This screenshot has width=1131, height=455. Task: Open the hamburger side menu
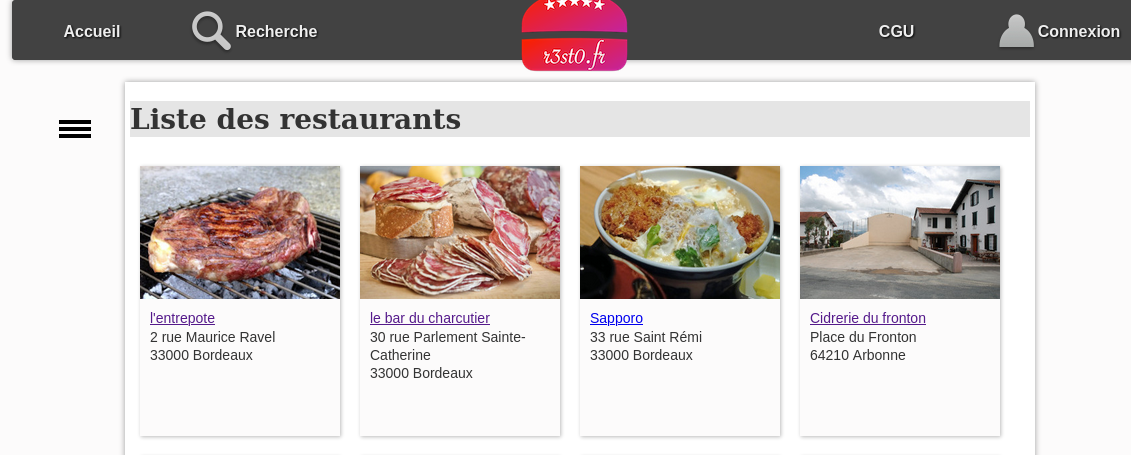click(75, 129)
